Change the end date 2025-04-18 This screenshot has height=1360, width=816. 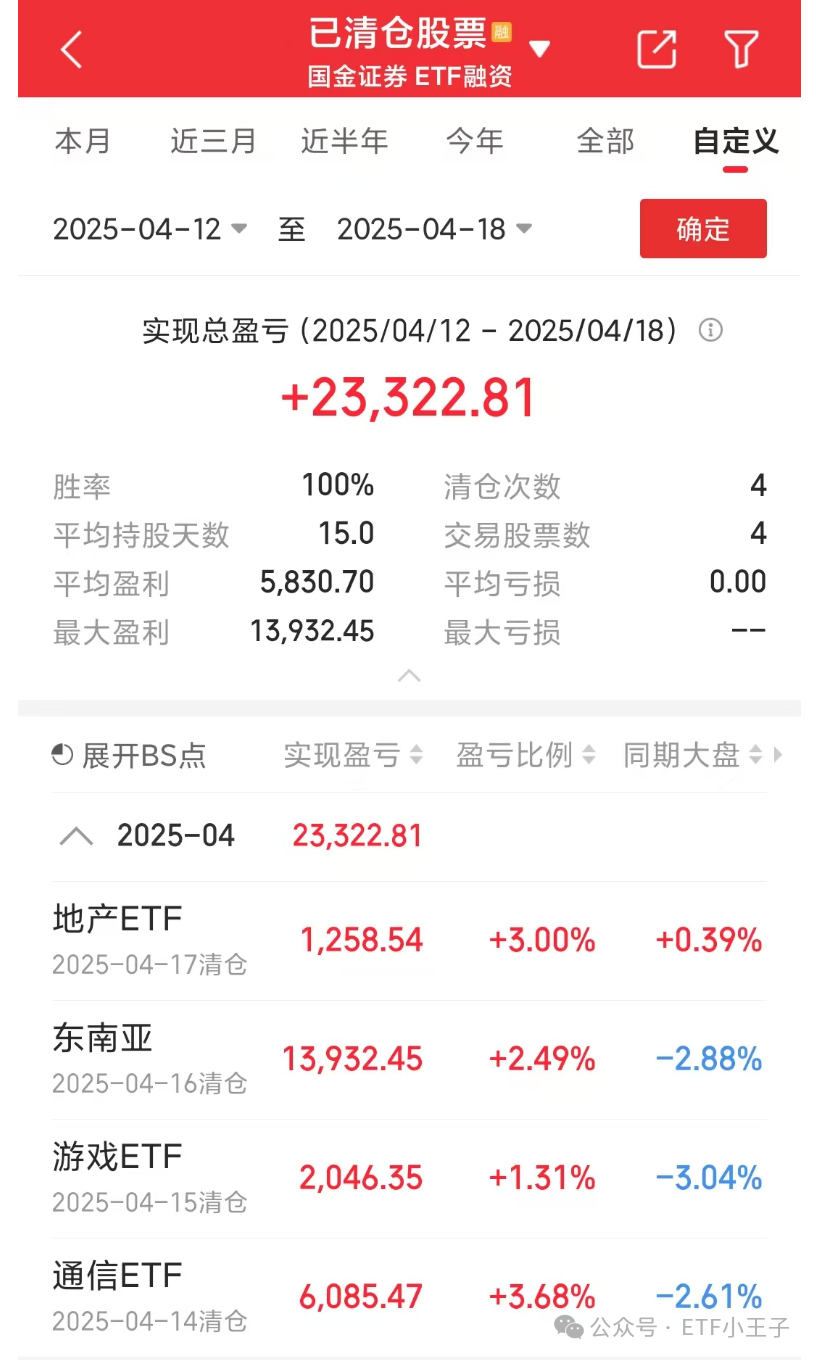pos(434,229)
